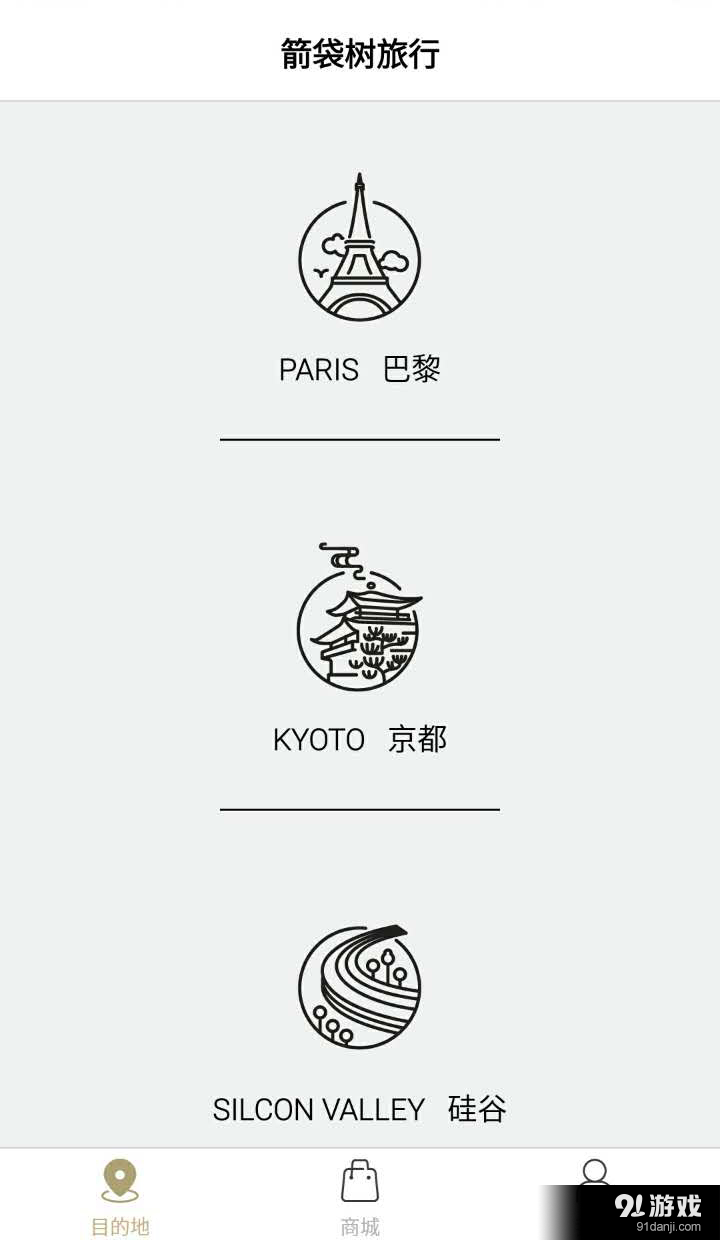Select the PARIS 巴黎 destination label
This screenshot has height=1240, width=720.
pos(360,369)
